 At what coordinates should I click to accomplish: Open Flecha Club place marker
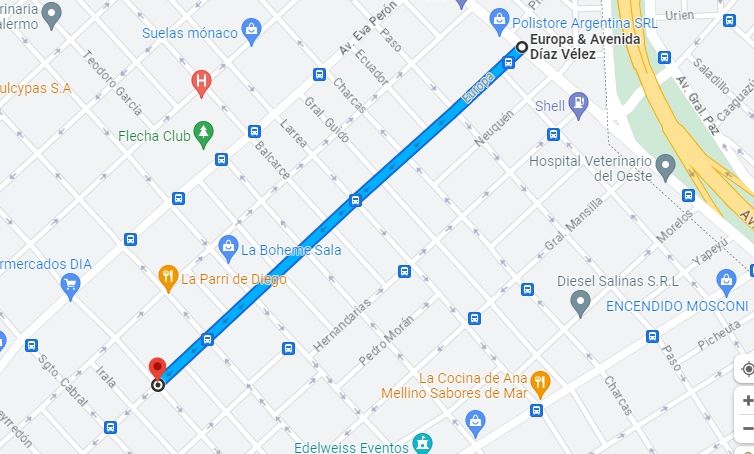[204, 133]
